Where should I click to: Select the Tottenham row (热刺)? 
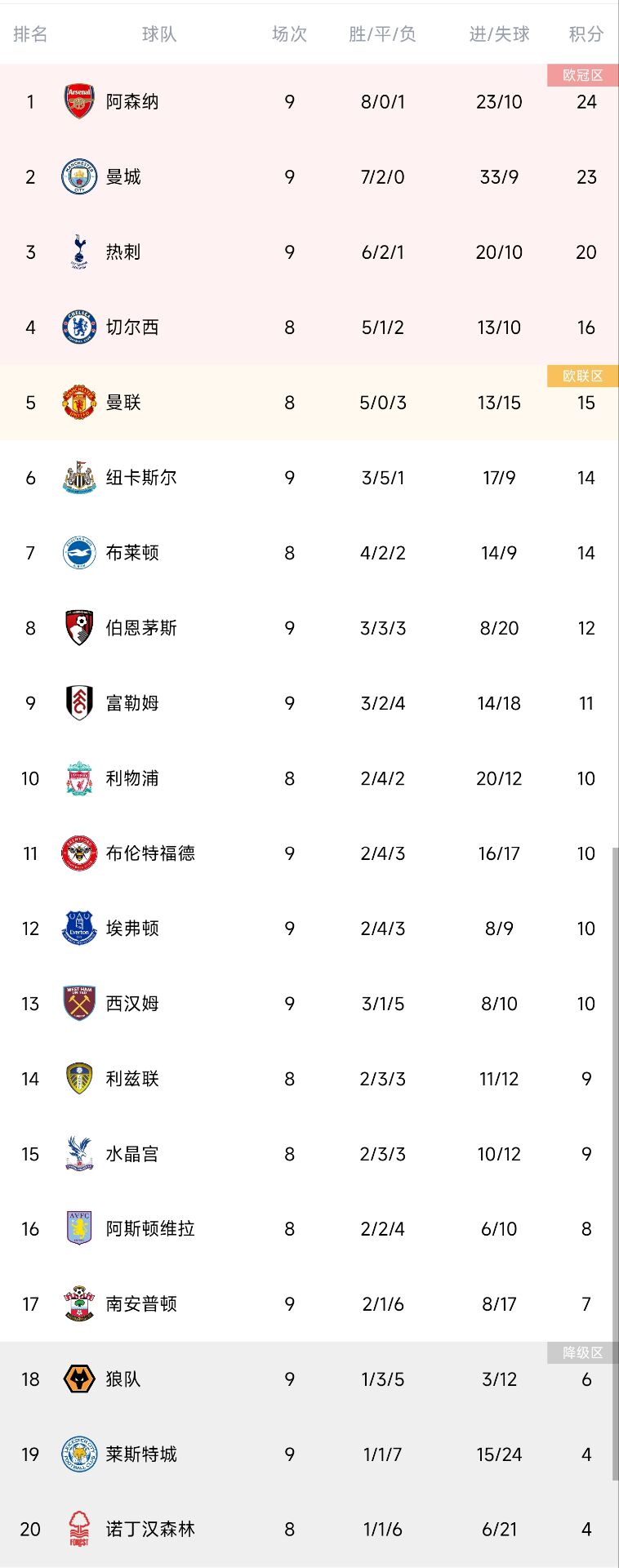coord(123,252)
